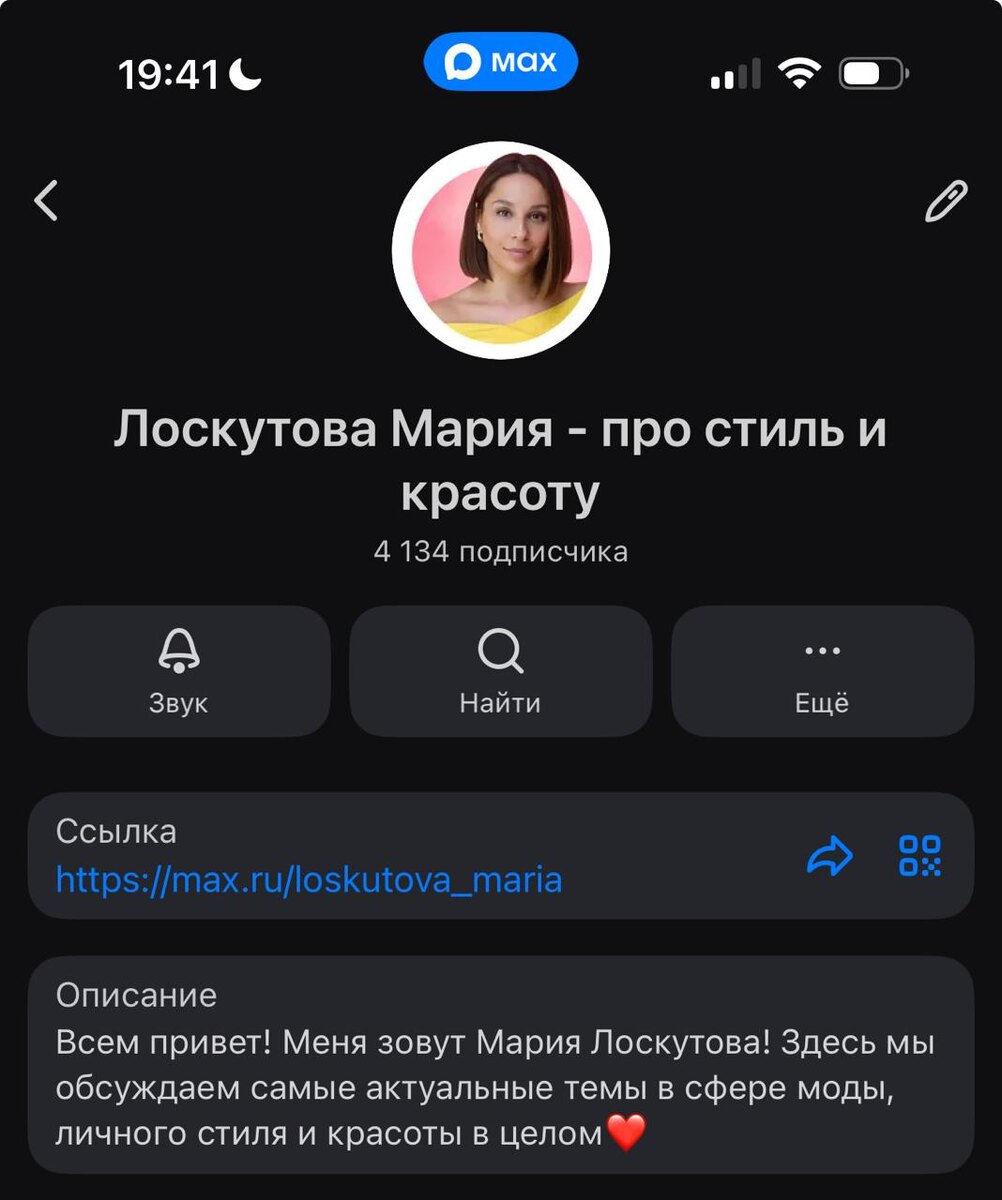Share the channel link via arrow icon
Viewport: 1002px width, 1200px height.
pyautogui.click(x=829, y=857)
